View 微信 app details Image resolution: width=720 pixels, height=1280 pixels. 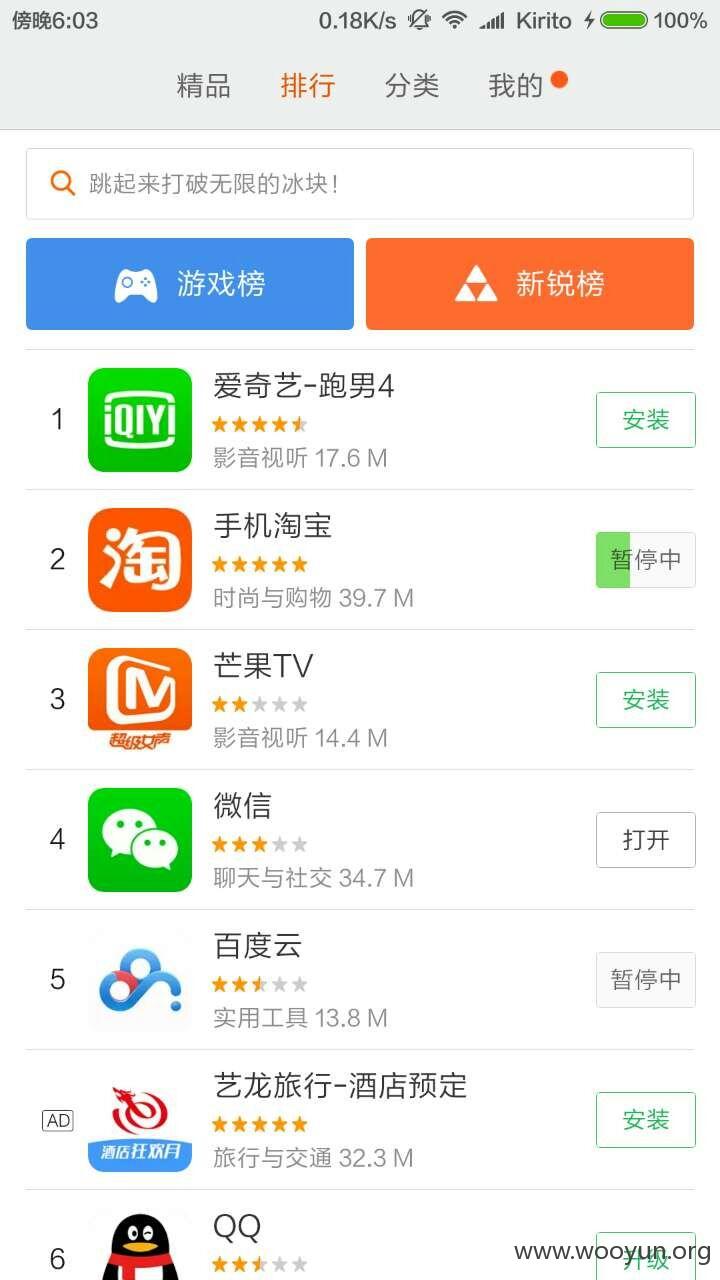pyautogui.click(x=310, y=840)
